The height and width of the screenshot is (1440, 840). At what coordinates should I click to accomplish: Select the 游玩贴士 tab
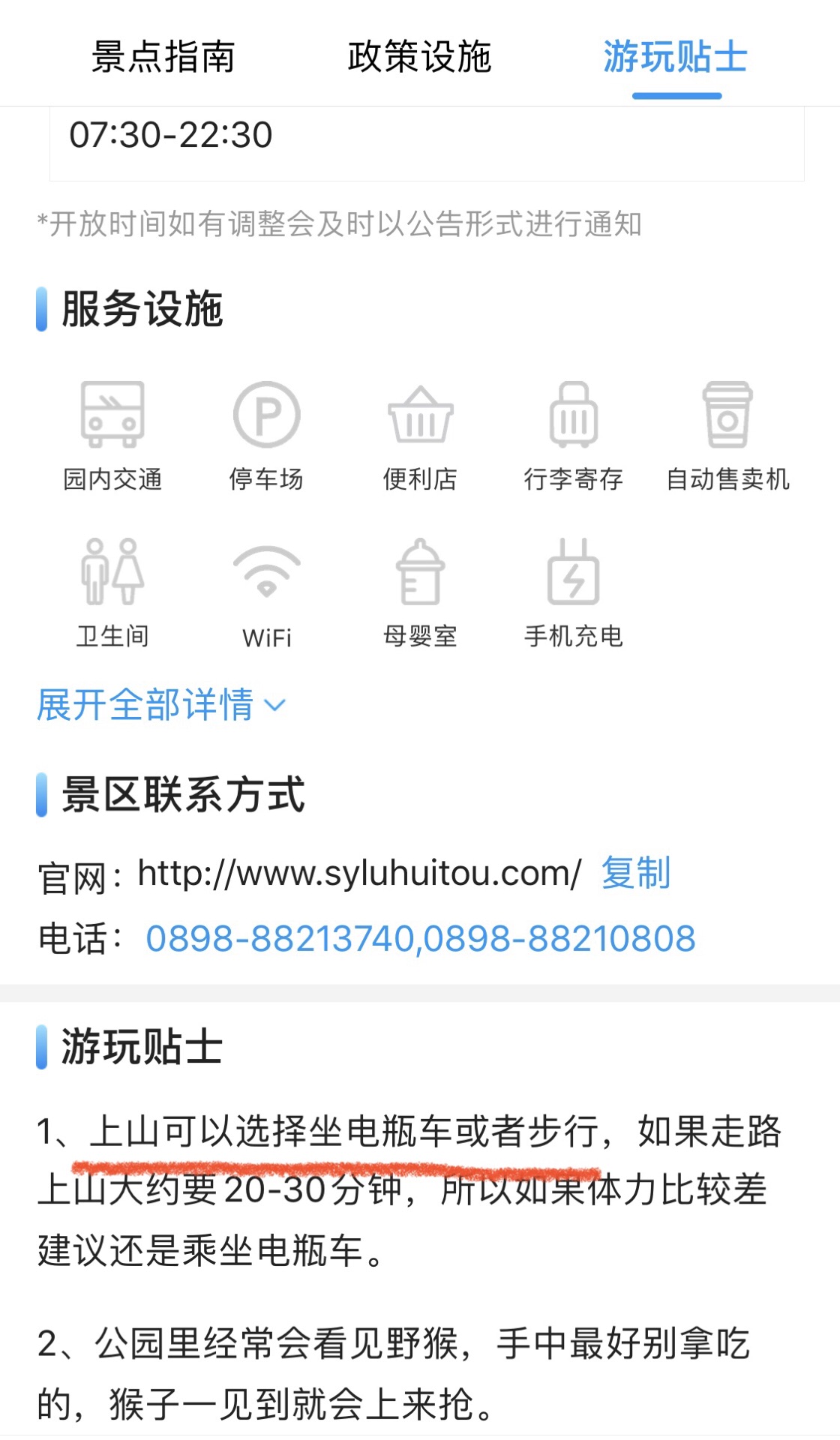676,57
